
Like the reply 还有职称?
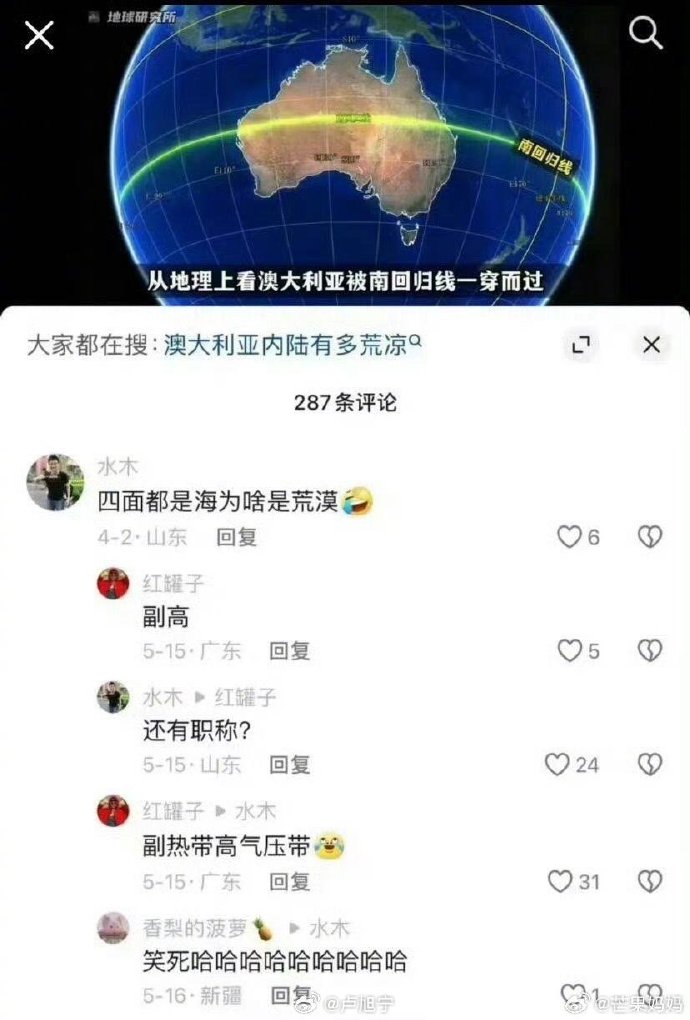(x=558, y=765)
